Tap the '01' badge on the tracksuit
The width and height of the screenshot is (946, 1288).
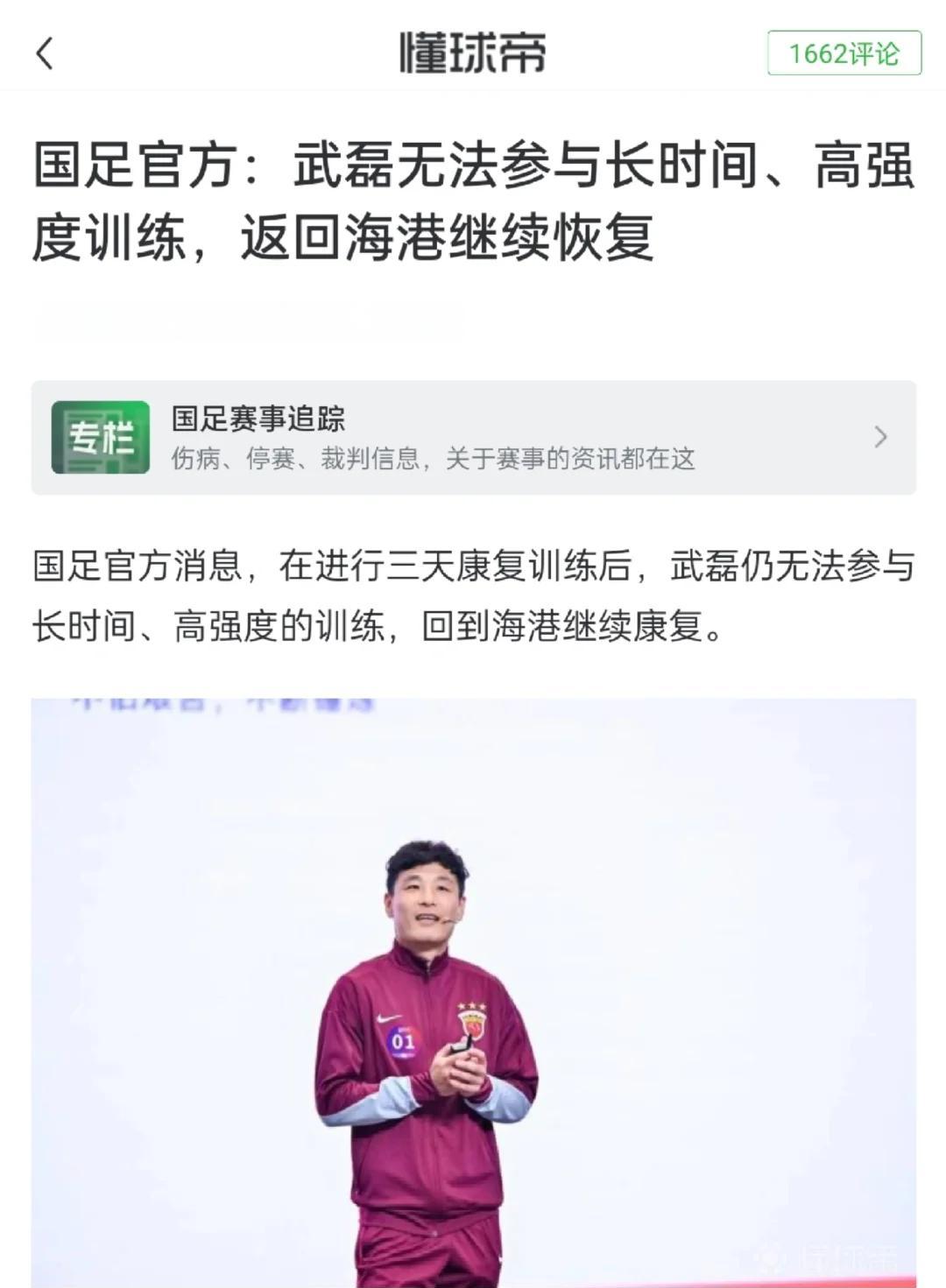tap(405, 1041)
